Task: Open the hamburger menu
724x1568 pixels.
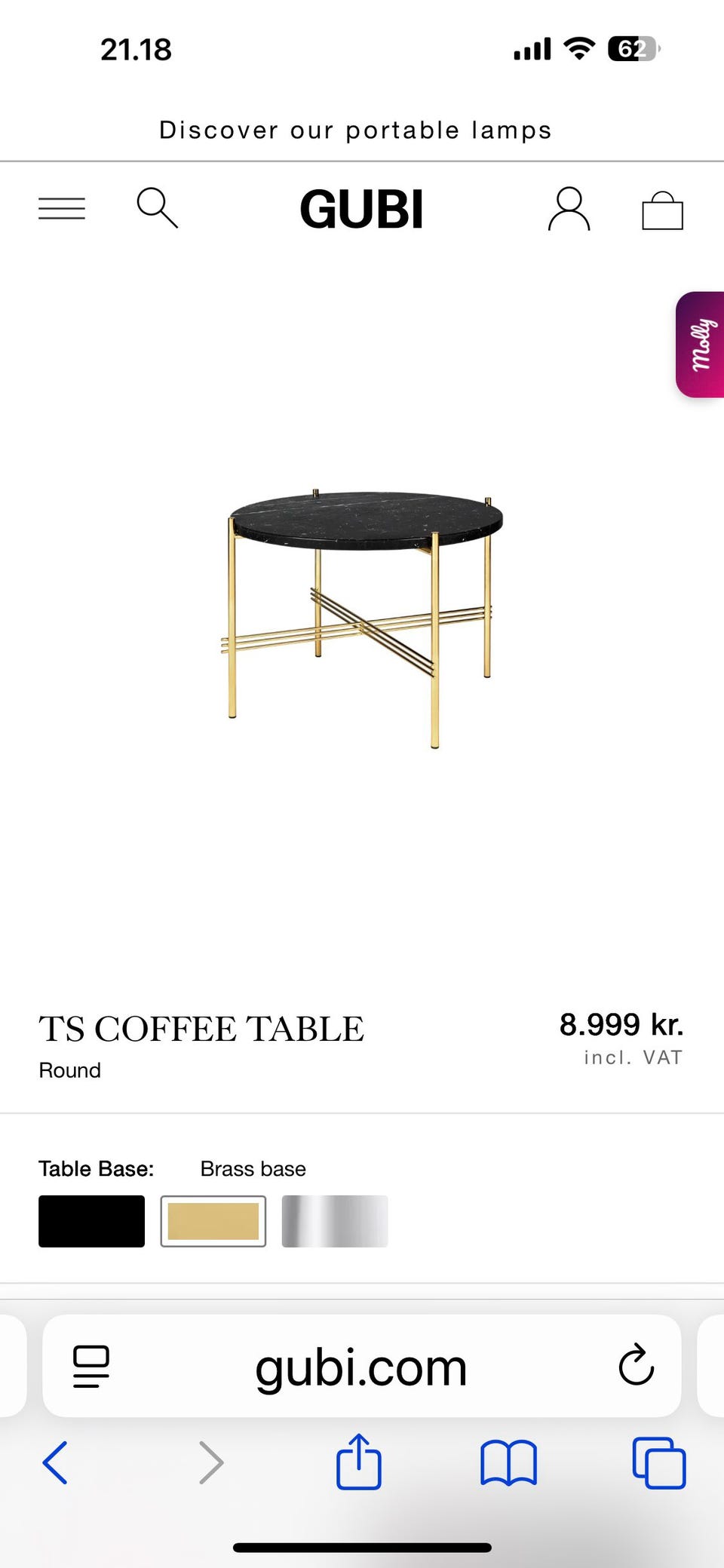Action: point(62,208)
